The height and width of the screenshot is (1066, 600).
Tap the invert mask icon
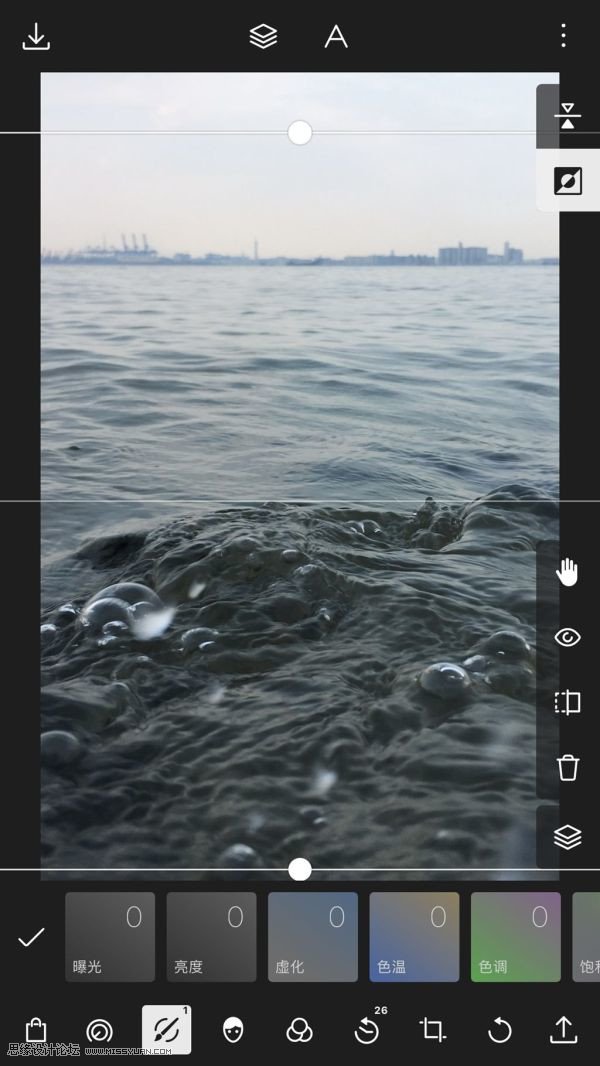click(x=567, y=181)
